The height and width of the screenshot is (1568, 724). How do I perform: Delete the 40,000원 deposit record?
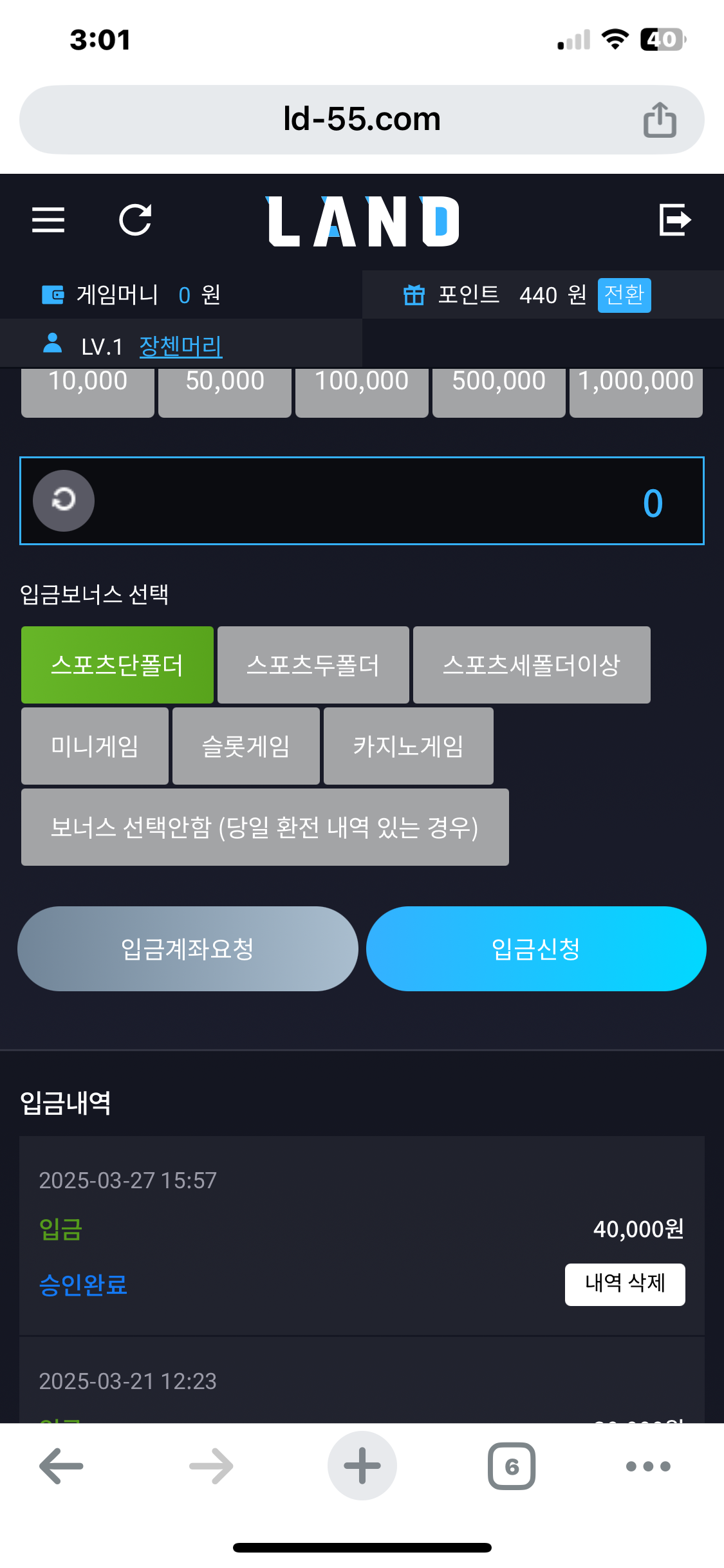click(625, 1285)
